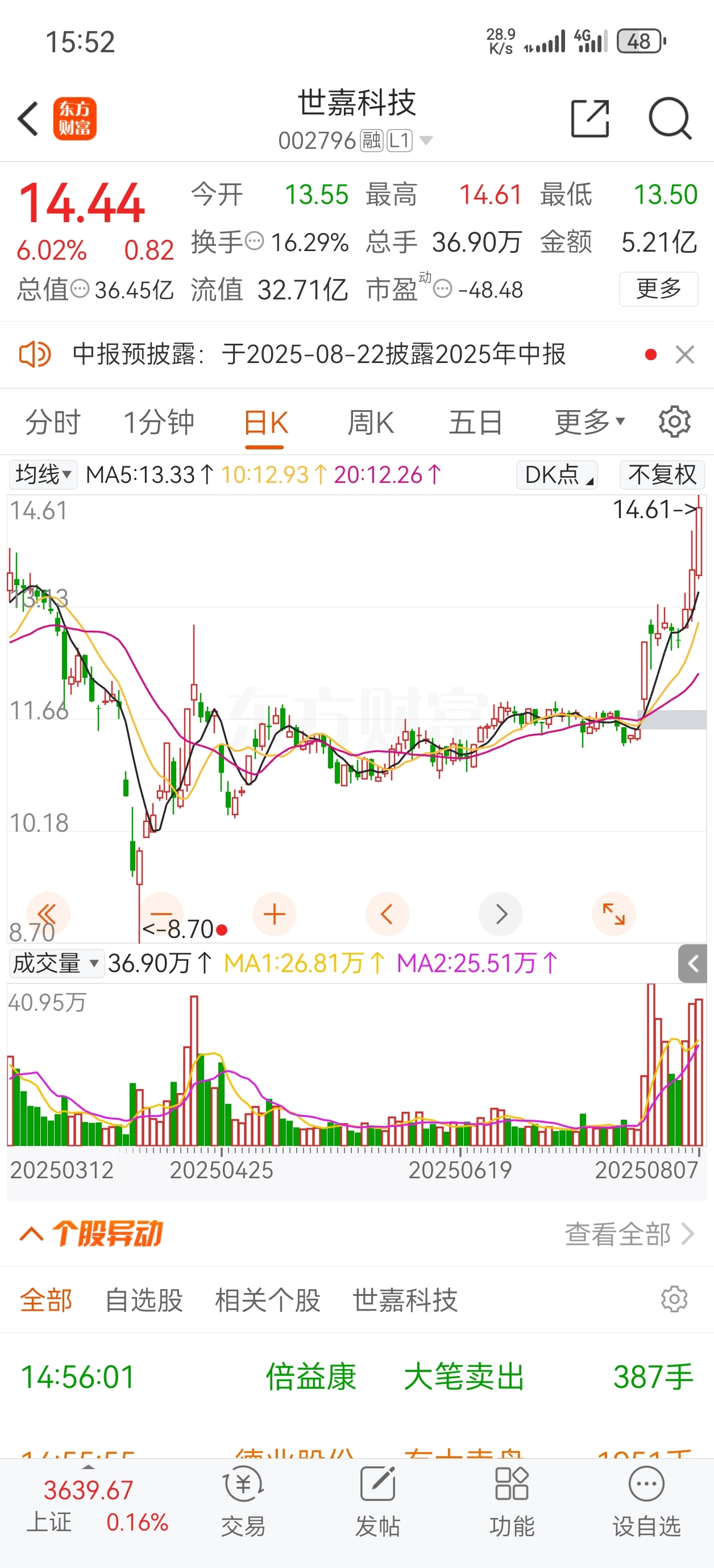Go back using the top-left arrow
The image size is (714, 1568).
[x=28, y=118]
